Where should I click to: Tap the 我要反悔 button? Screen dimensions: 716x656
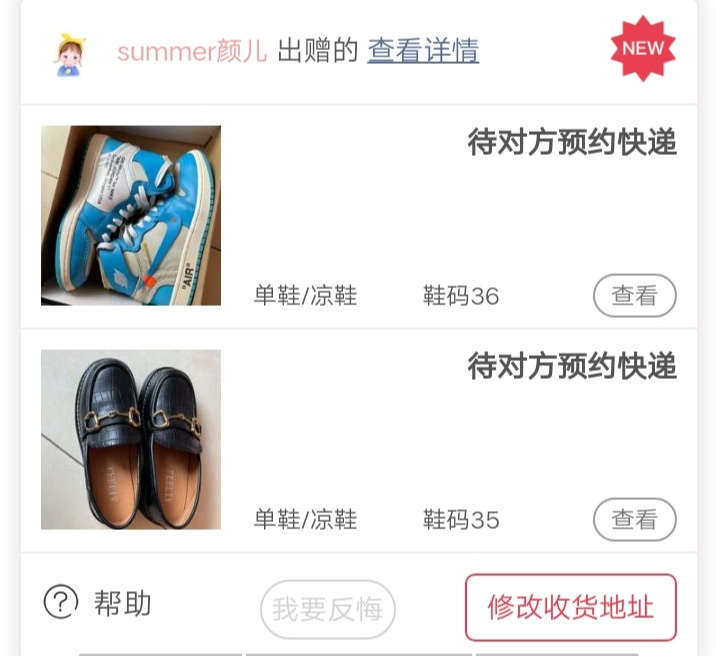pos(328,609)
